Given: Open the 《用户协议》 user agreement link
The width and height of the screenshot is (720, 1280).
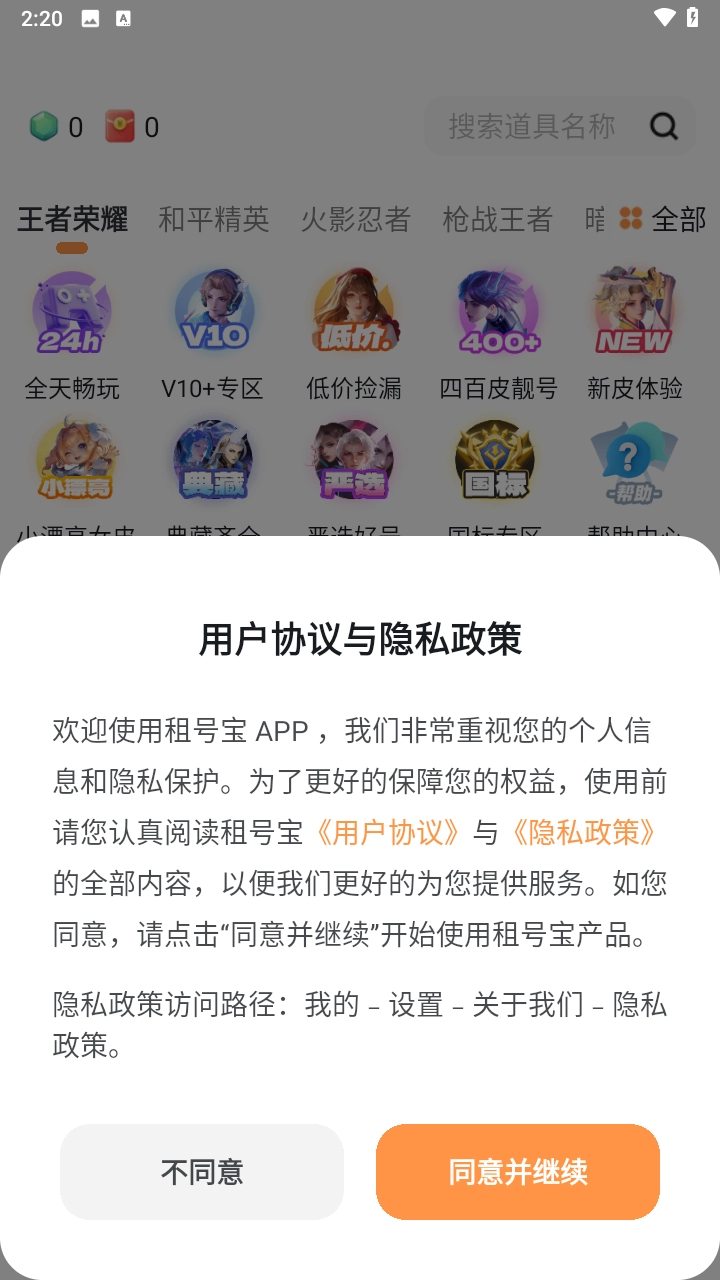Looking at the screenshot, I should tap(388, 831).
